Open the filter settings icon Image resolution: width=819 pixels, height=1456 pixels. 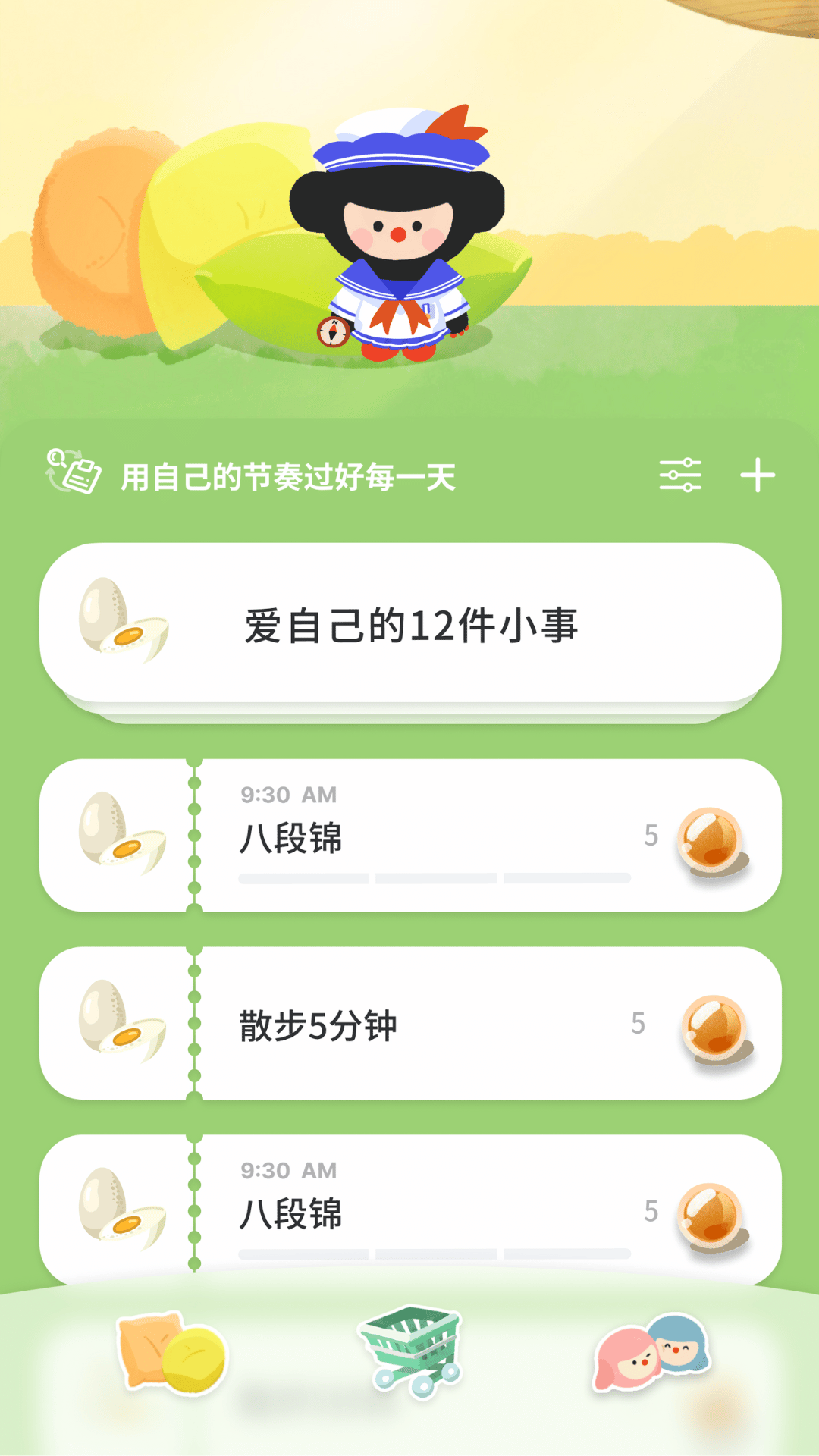pos(682,474)
